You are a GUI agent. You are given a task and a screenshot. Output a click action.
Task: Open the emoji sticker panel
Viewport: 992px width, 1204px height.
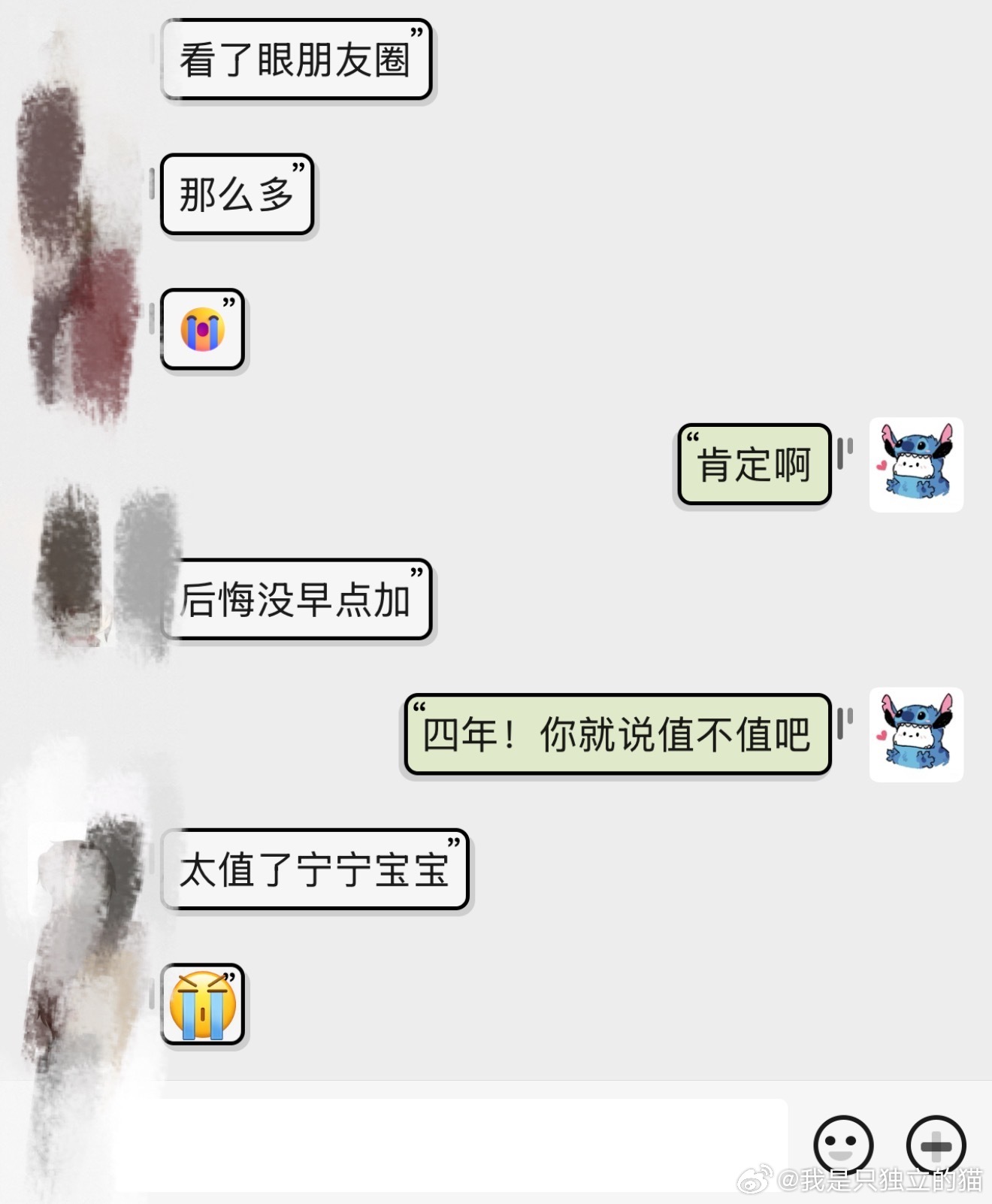pos(842,1144)
